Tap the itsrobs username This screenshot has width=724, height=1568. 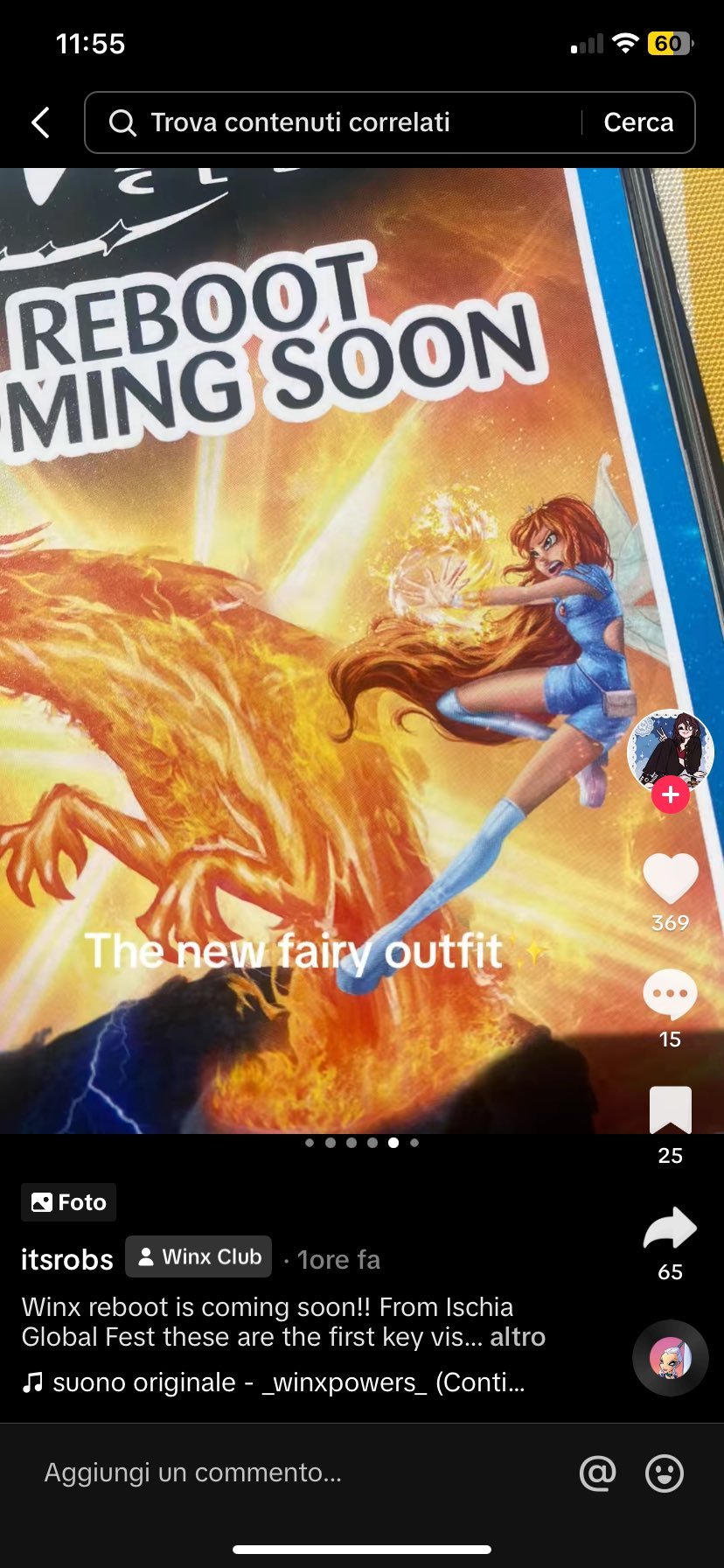click(67, 1259)
